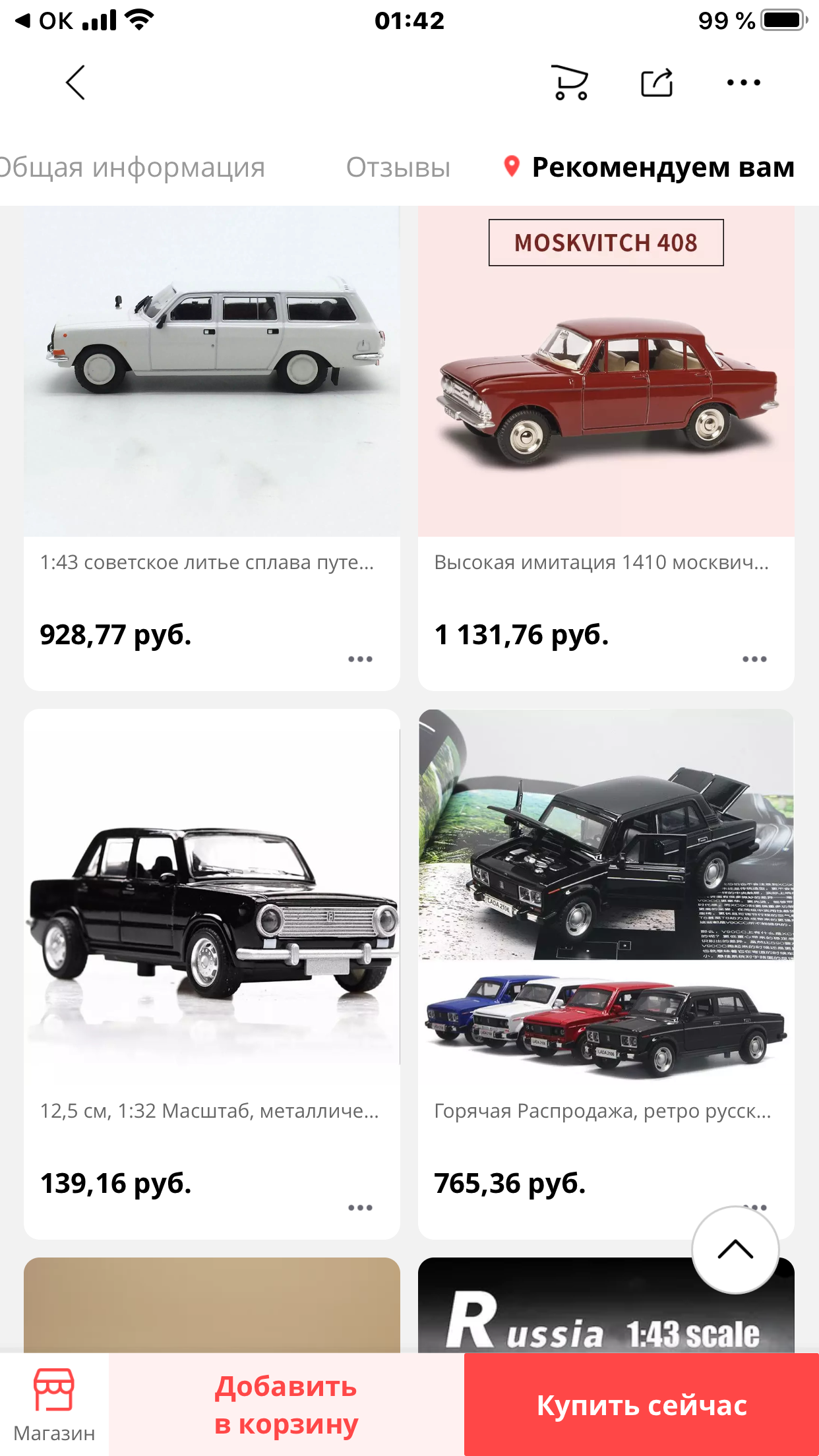819x1456 pixels.
Task: Tap Добавить в корзину
Action: 286,1405
